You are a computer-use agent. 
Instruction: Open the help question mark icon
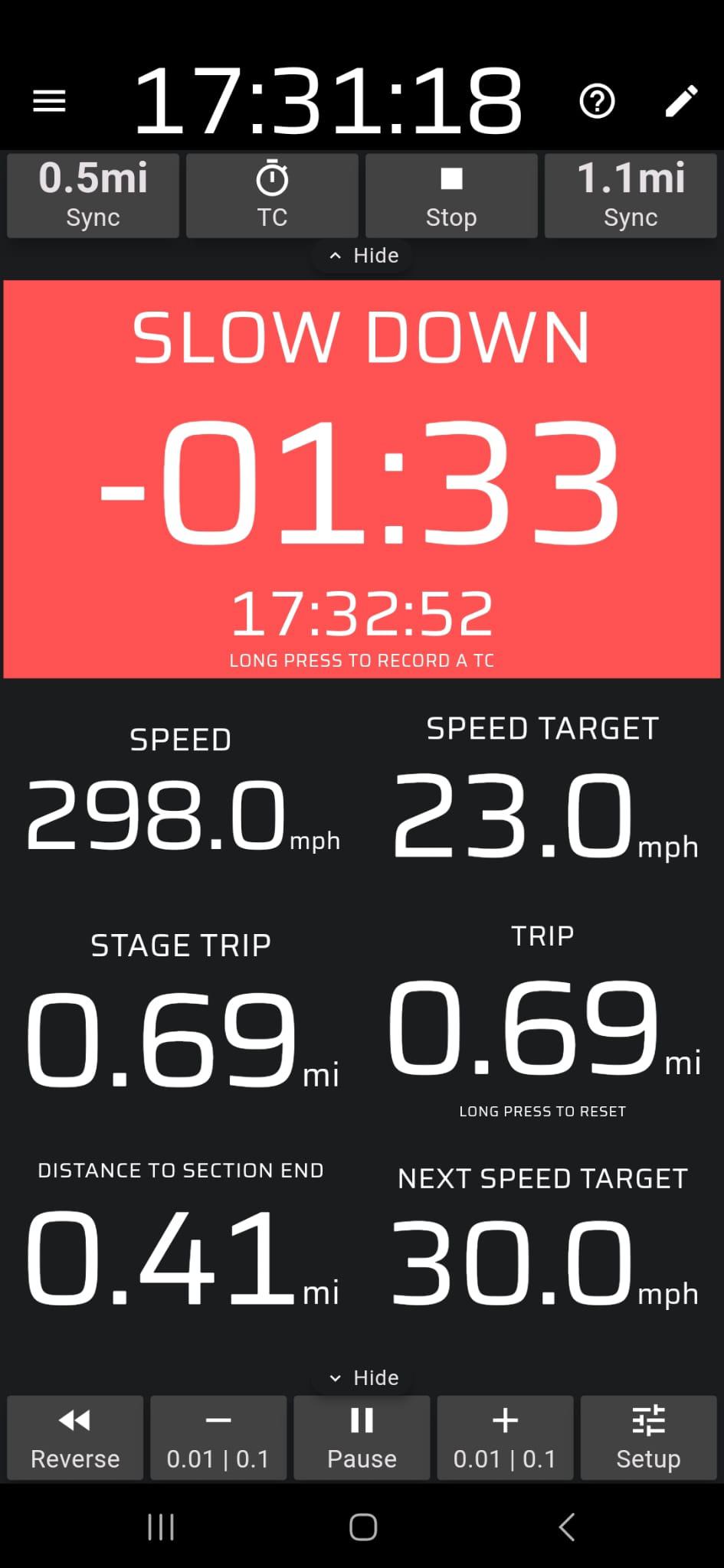(x=597, y=101)
